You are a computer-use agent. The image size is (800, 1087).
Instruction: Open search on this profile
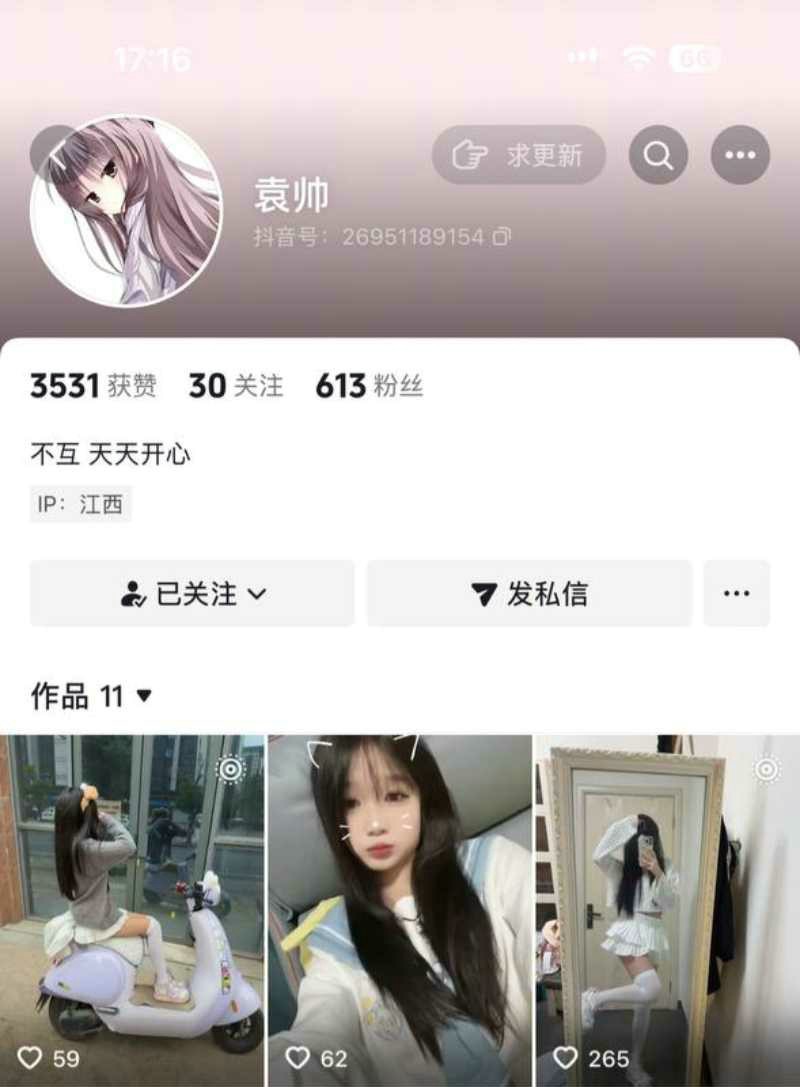(658, 155)
